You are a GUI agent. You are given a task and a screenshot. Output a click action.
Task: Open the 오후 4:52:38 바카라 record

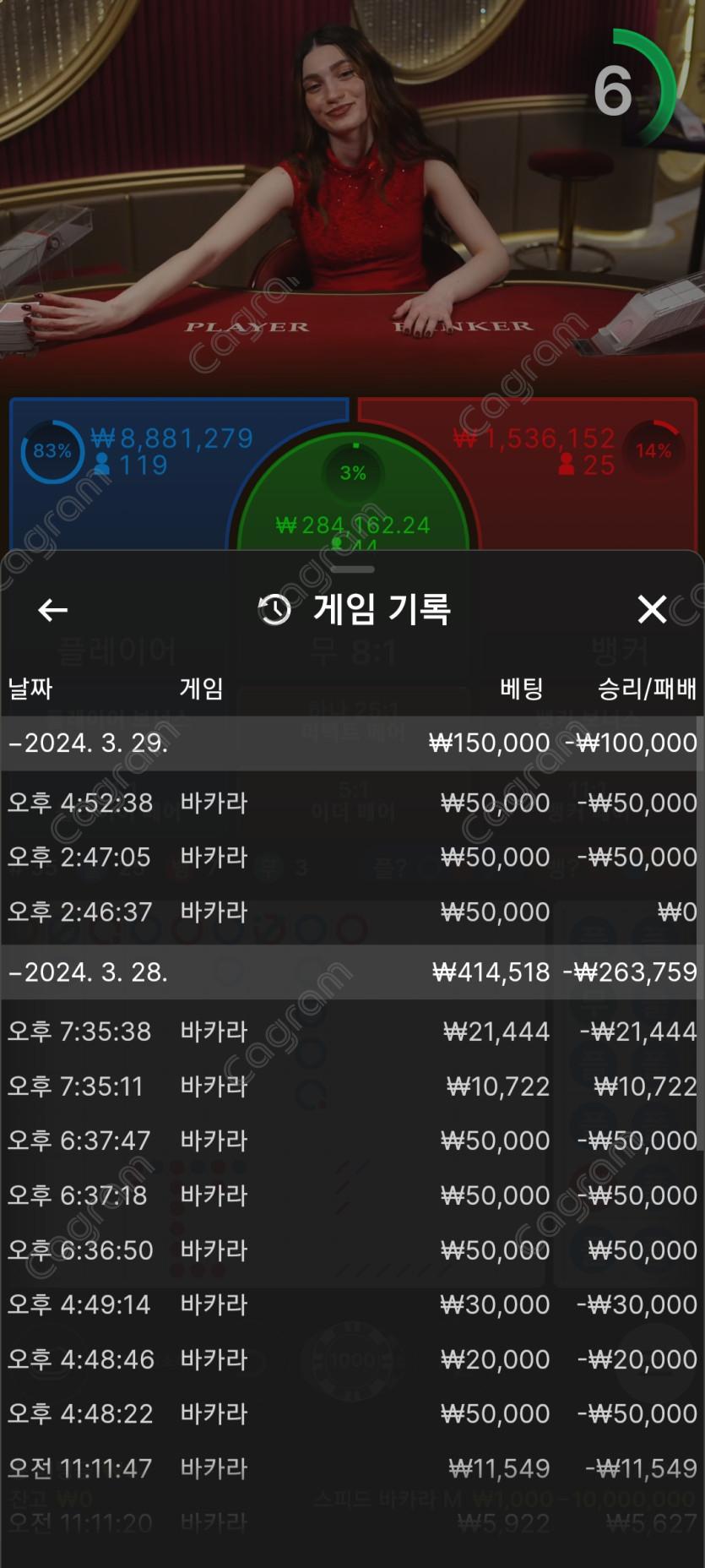click(352, 803)
